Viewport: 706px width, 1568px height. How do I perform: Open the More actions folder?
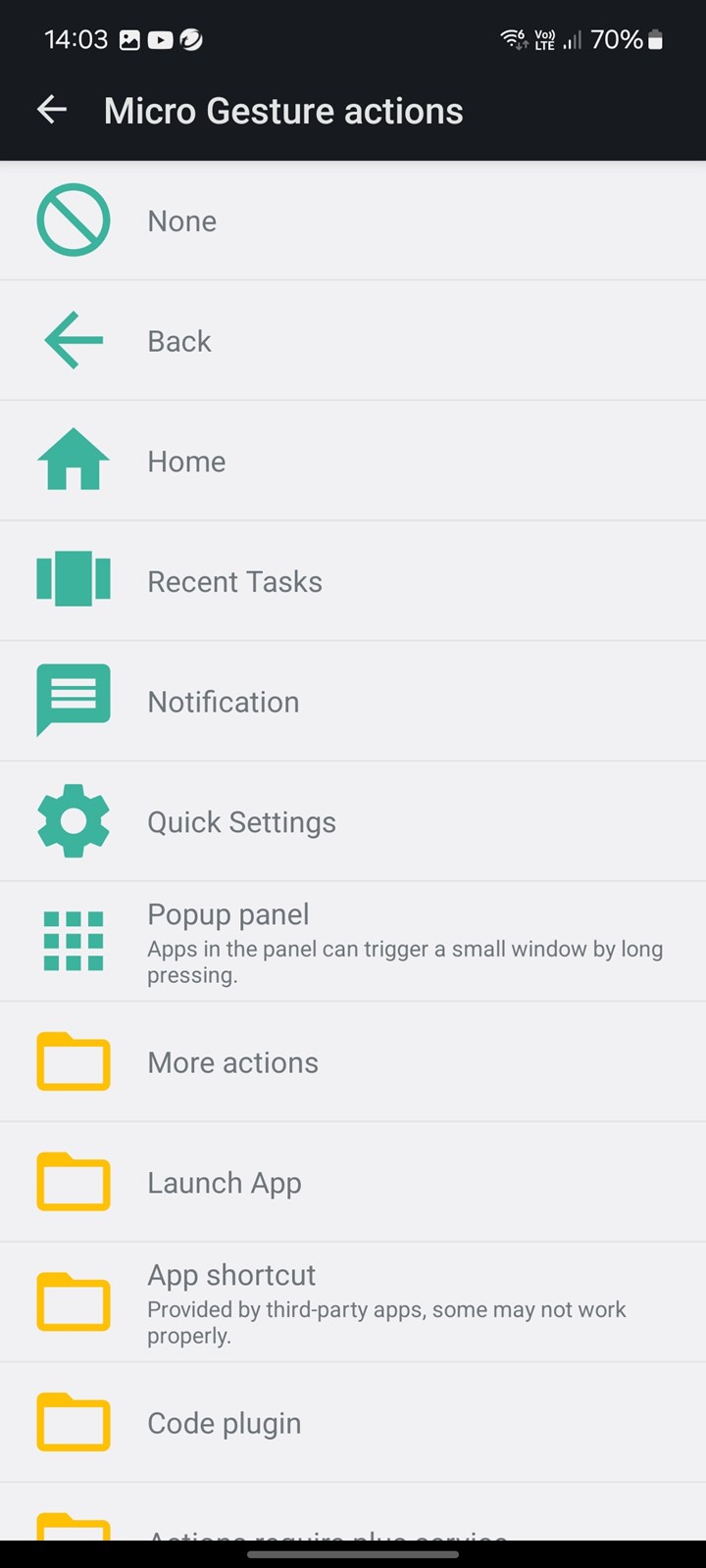(353, 1062)
